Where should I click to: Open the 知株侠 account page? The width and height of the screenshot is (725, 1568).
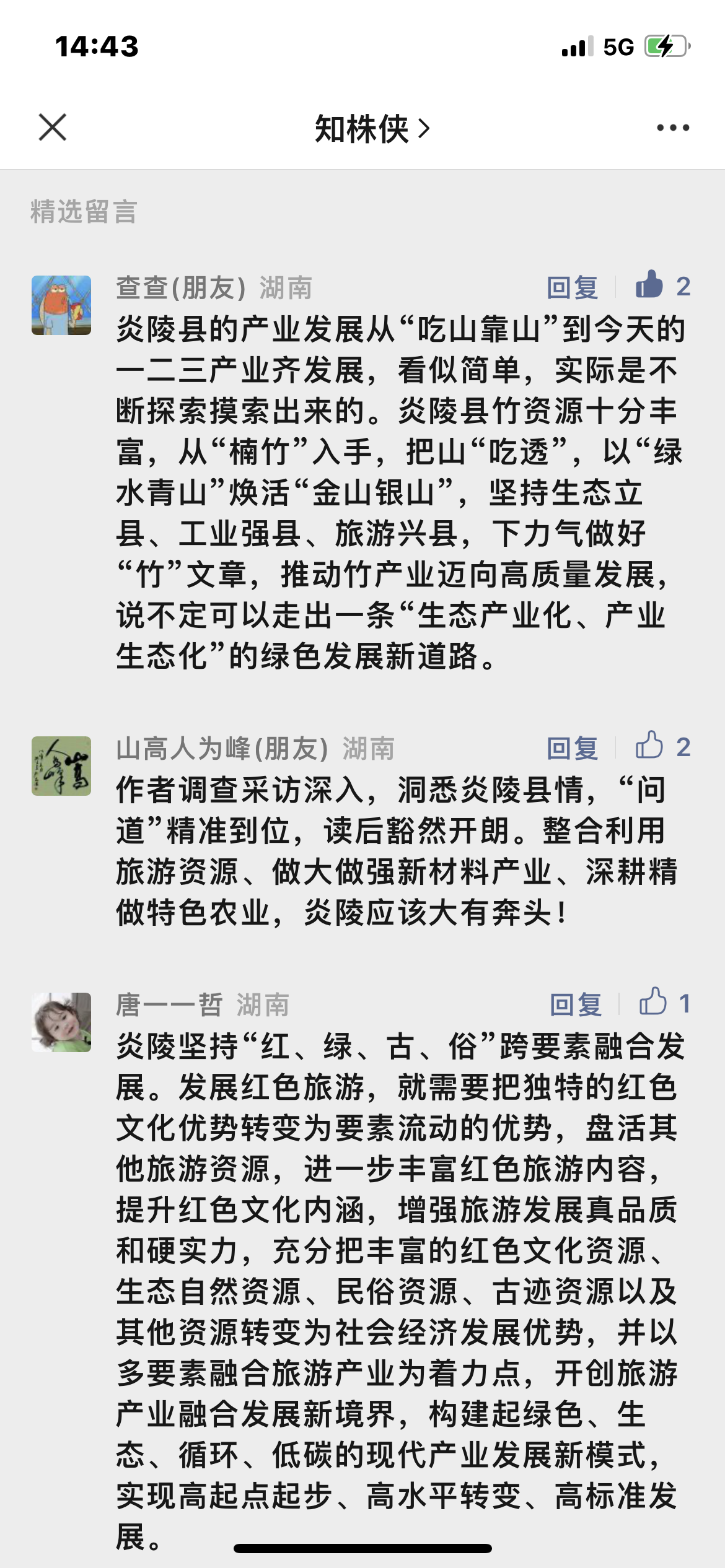[x=372, y=129]
